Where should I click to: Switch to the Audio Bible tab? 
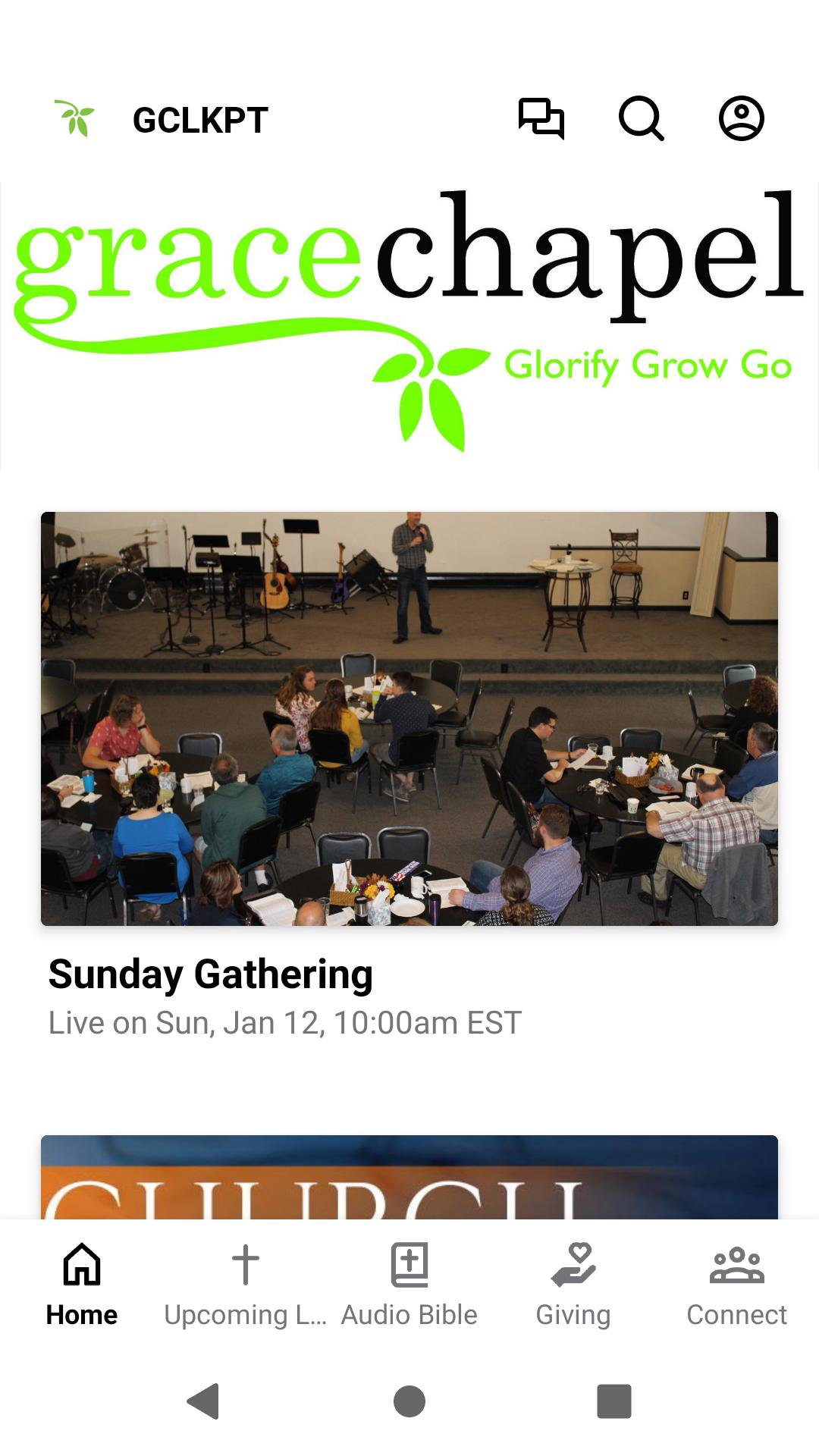[409, 1283]
